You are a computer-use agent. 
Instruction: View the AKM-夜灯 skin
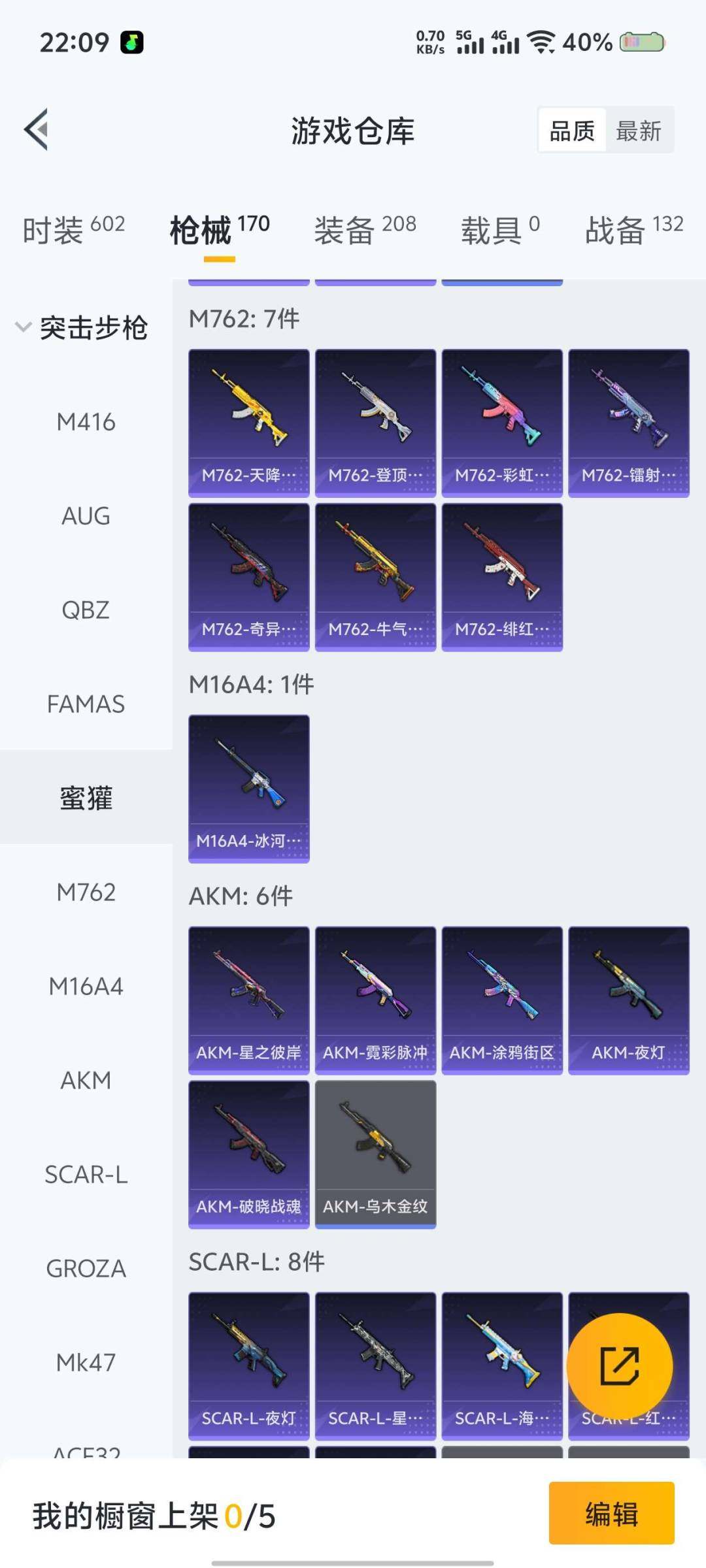click(x=628, y=1000)
